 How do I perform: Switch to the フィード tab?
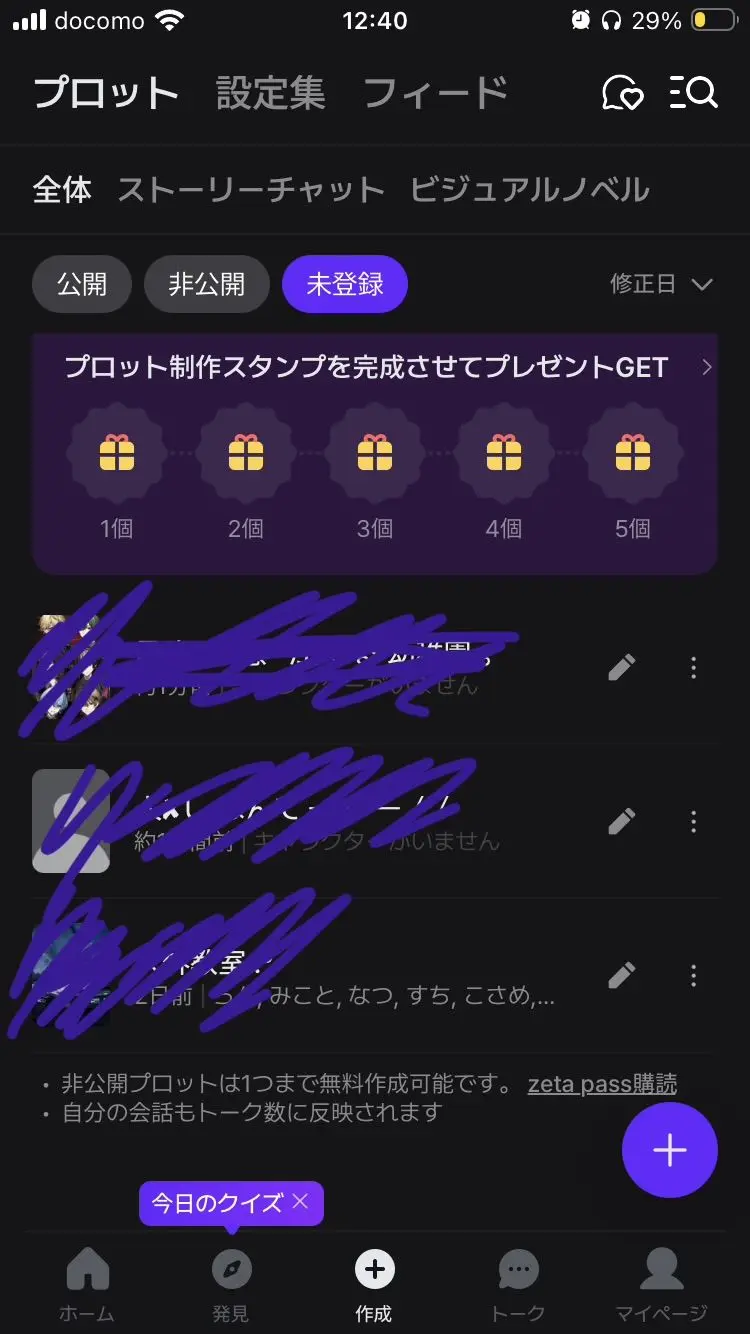pos(435,93)
